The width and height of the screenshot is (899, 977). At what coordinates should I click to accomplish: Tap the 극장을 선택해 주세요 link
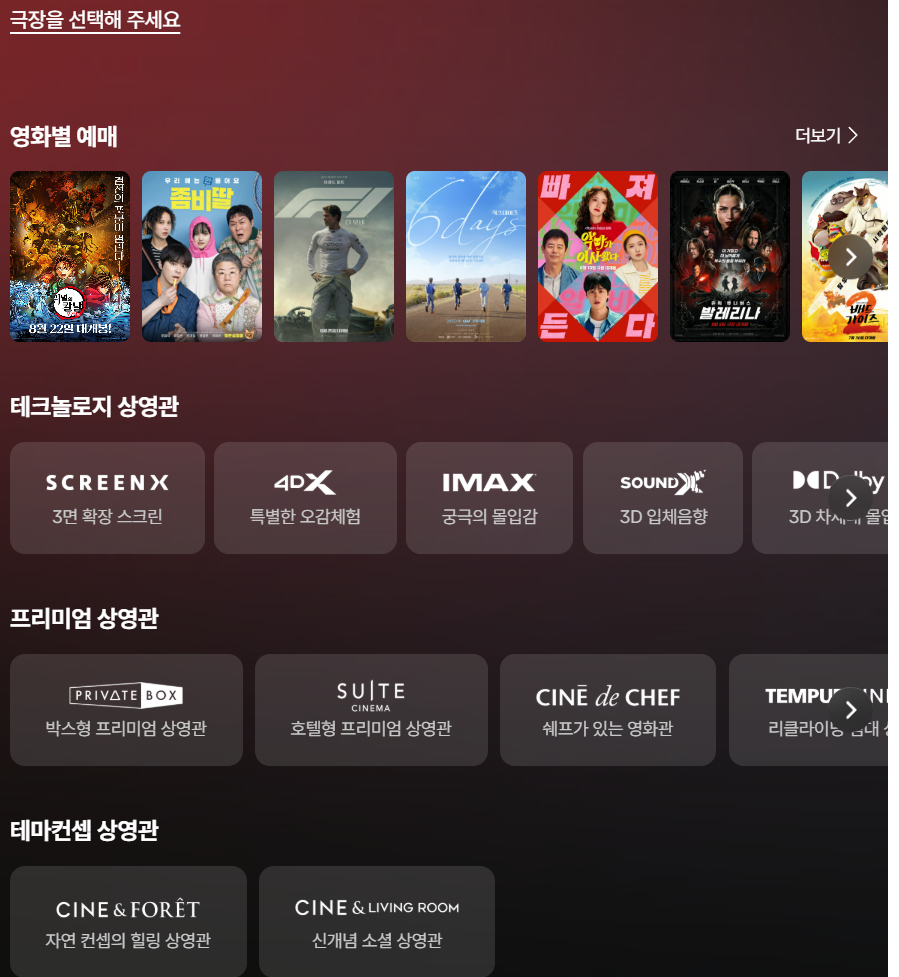point(95,19)
